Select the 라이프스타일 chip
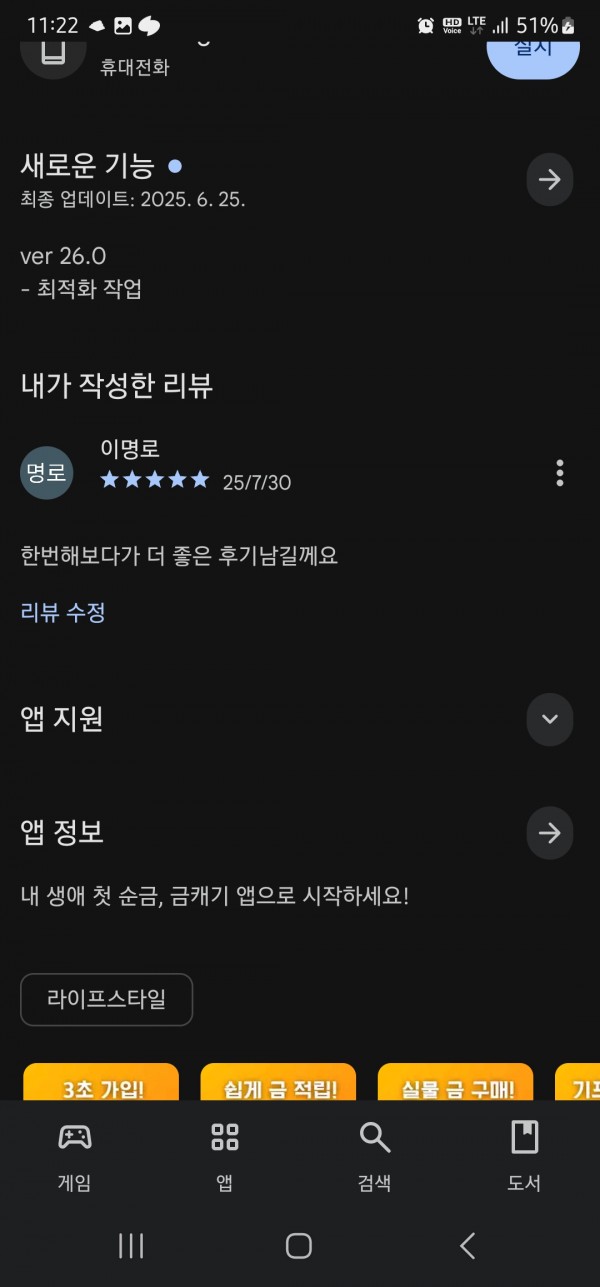 pos(106,998)
